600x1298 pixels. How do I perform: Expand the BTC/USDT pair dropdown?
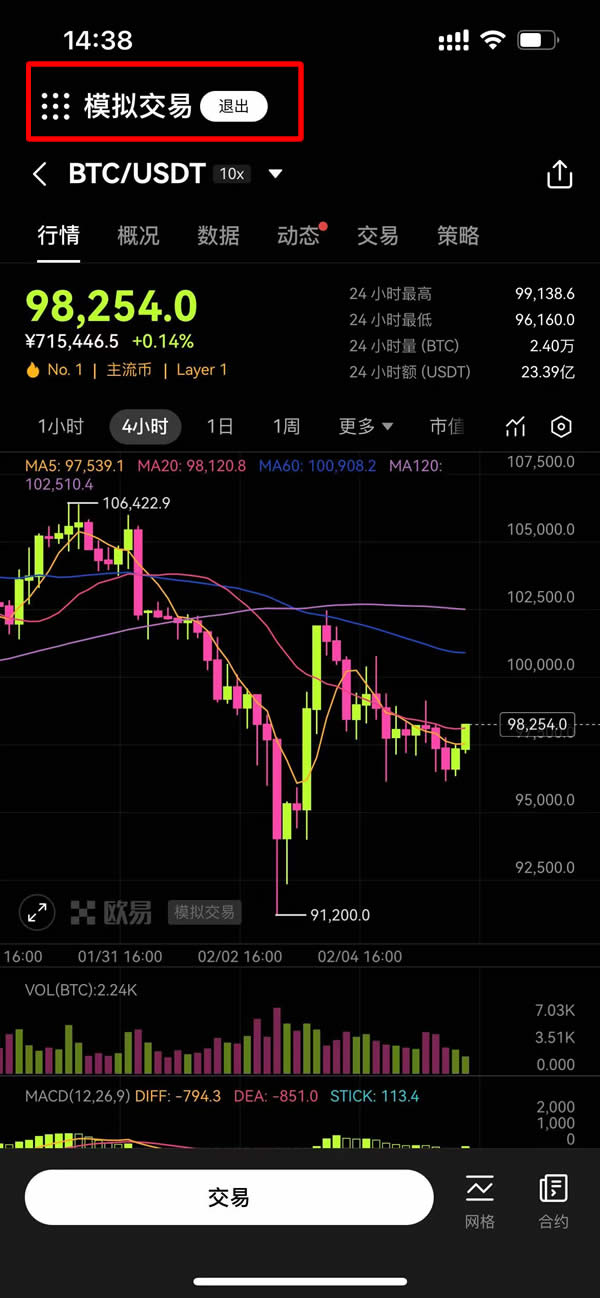(x=276, y=174)
